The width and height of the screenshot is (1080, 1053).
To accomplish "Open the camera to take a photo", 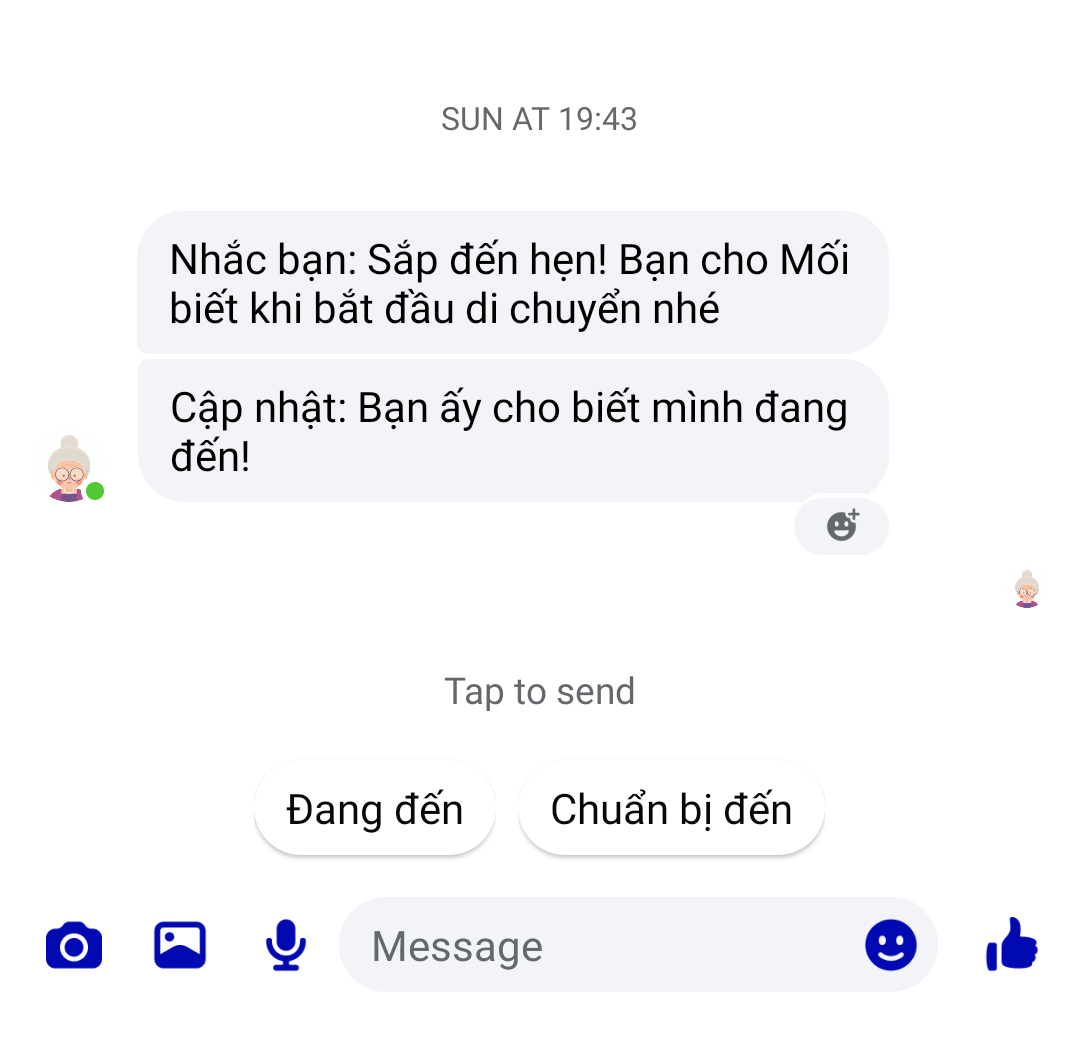I will click(74, 946).
